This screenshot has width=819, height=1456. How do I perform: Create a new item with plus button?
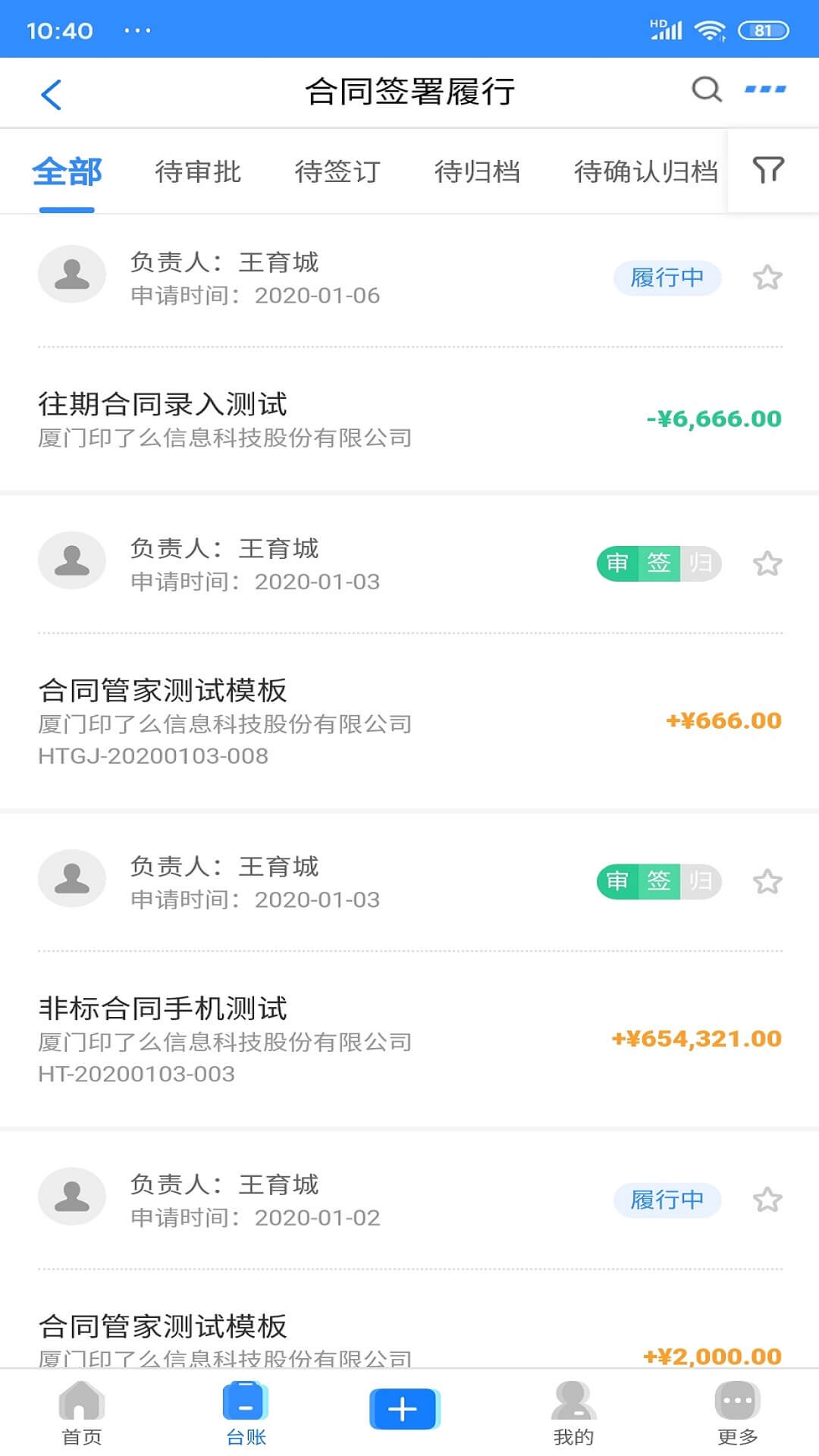403,1409
